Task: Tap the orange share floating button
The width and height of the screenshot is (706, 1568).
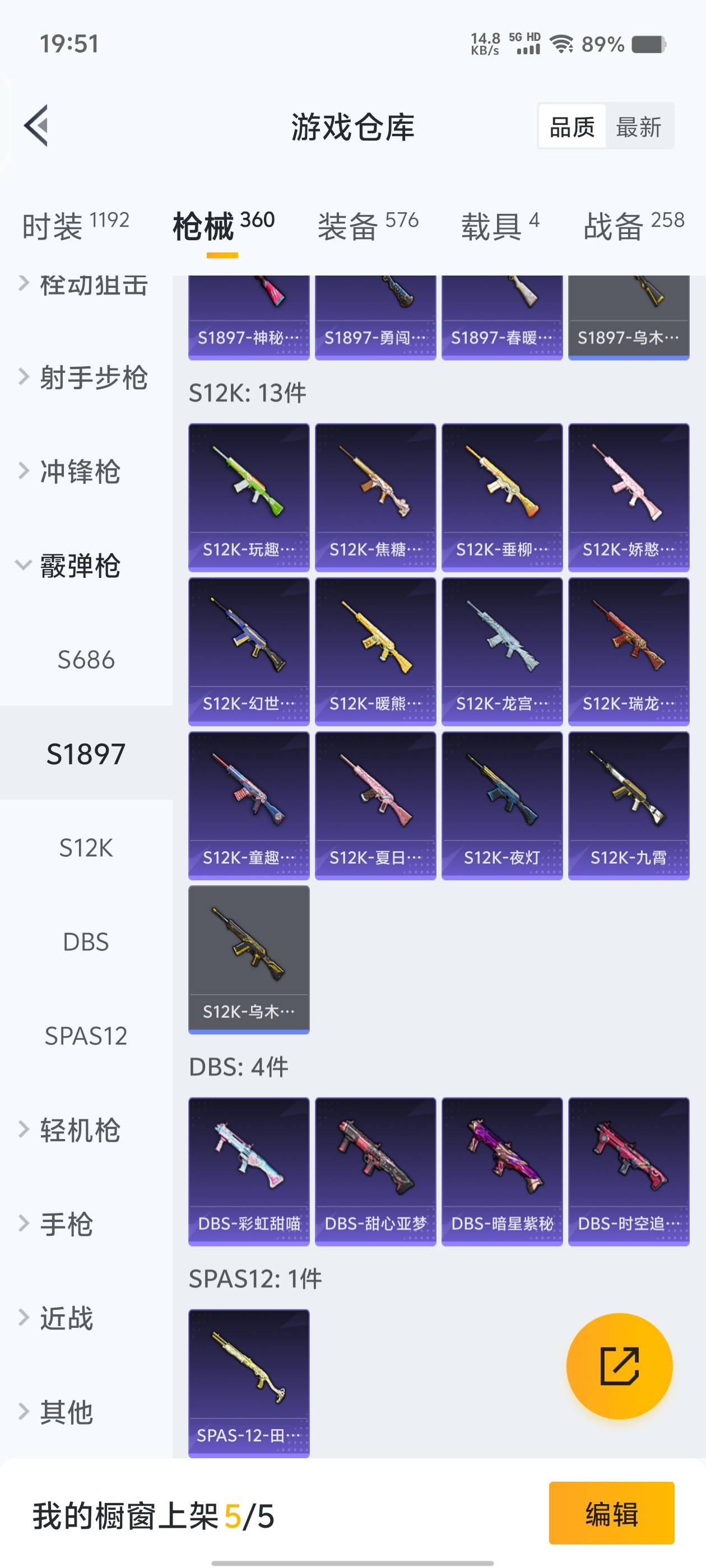Action: [x=619, y=1366]
